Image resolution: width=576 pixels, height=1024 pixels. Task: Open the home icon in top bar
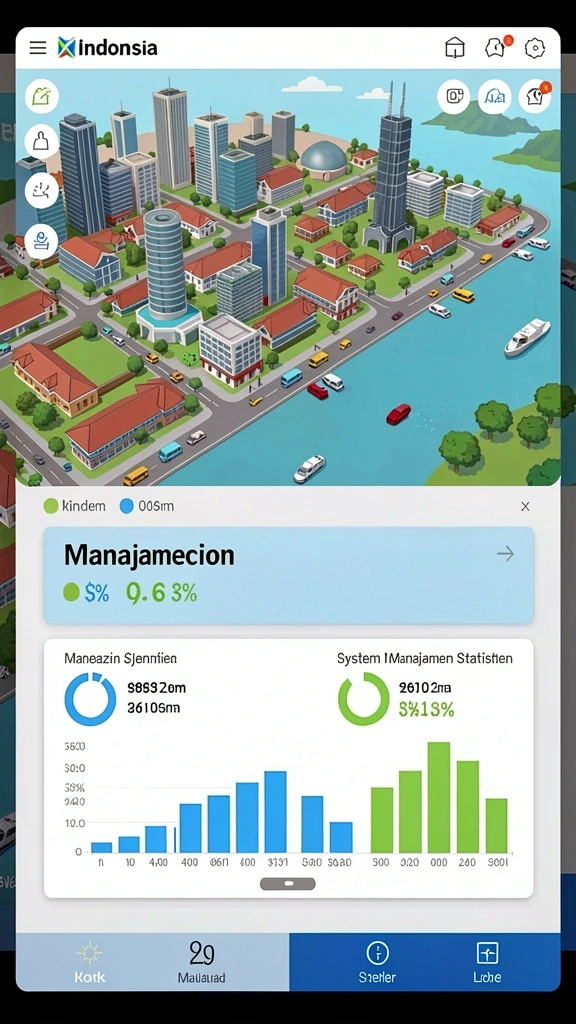click(x=455, y=48)
